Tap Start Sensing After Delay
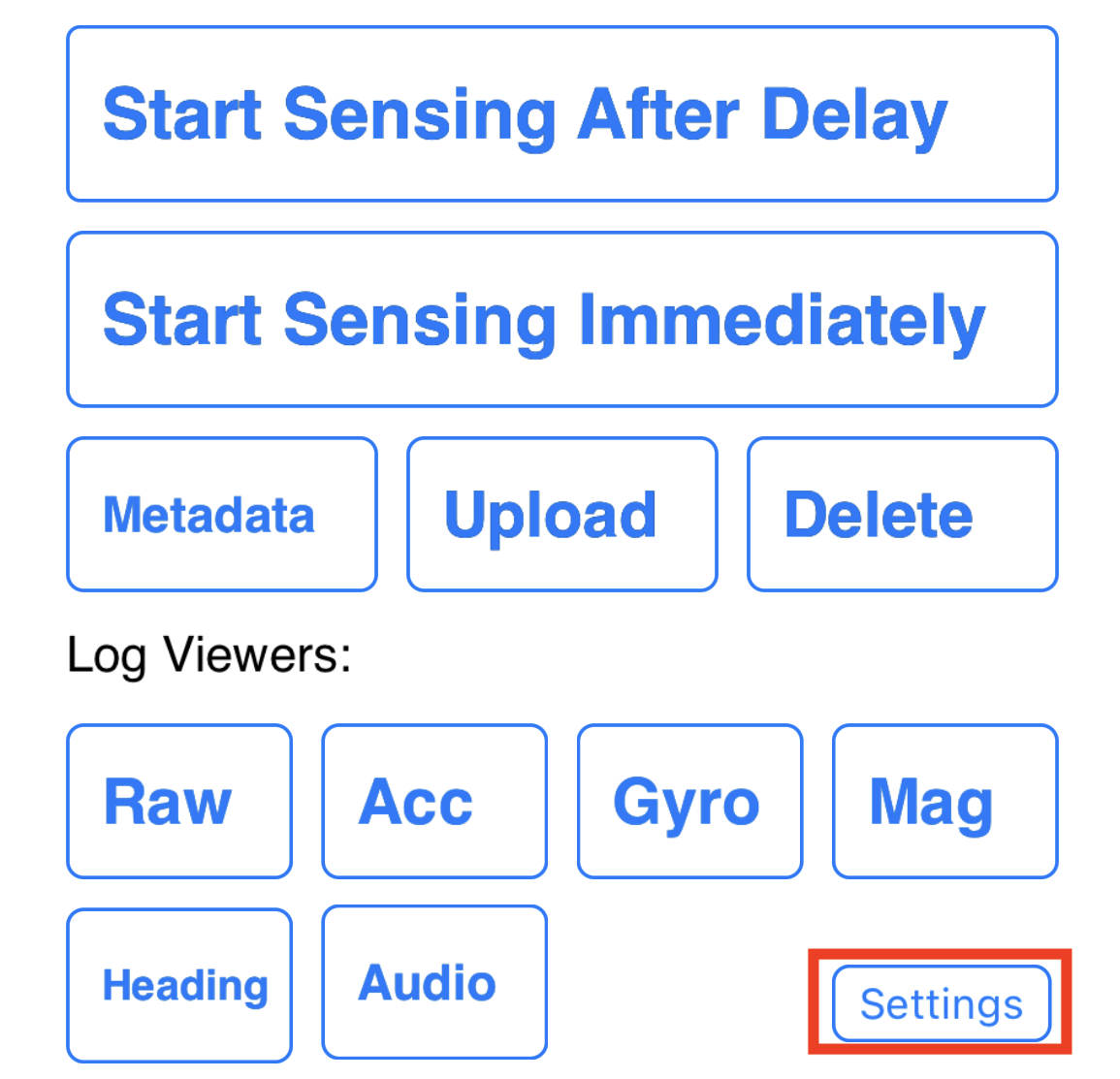 point(561,114)
